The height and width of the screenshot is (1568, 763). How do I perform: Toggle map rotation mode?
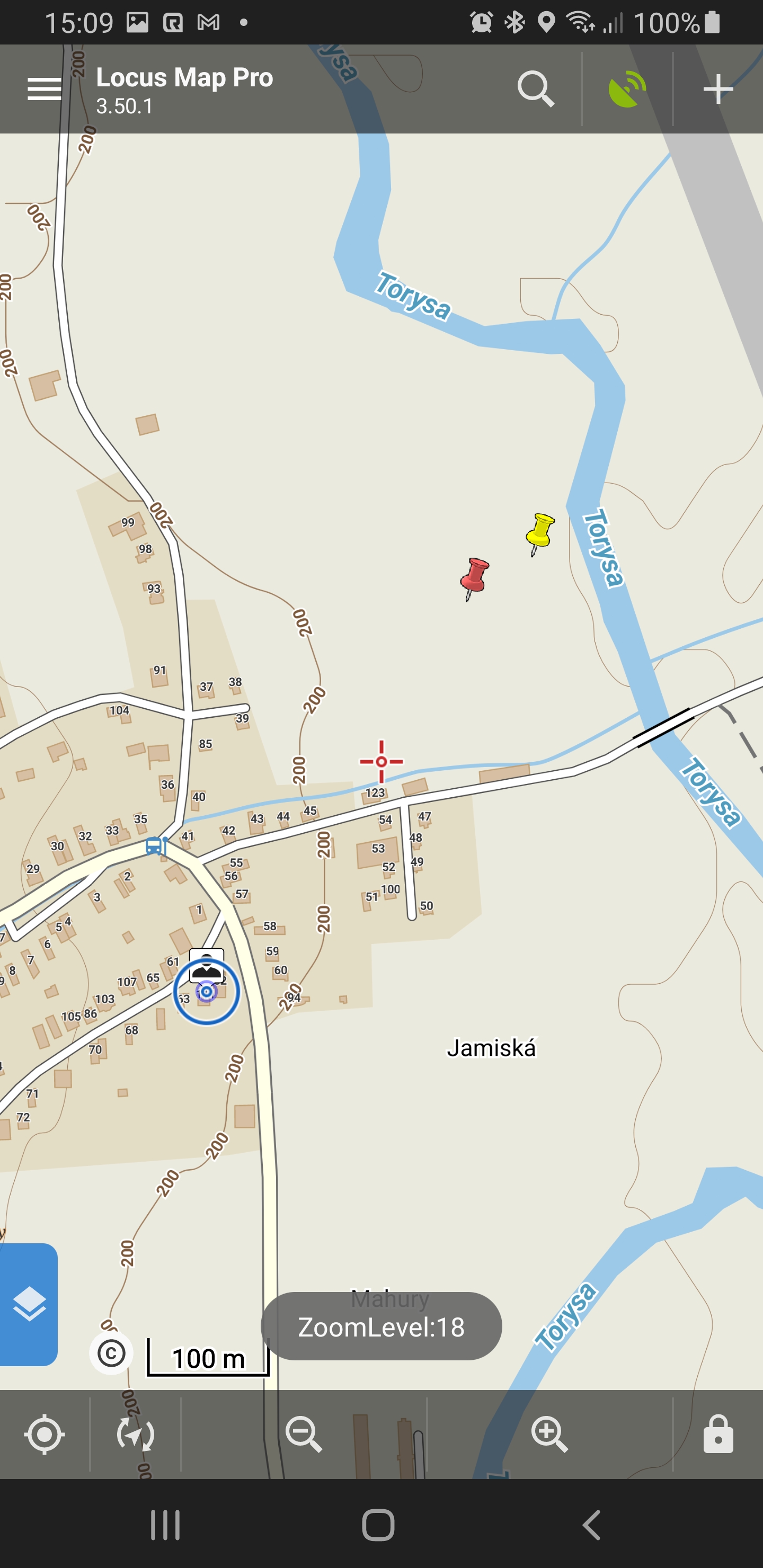135,1434
